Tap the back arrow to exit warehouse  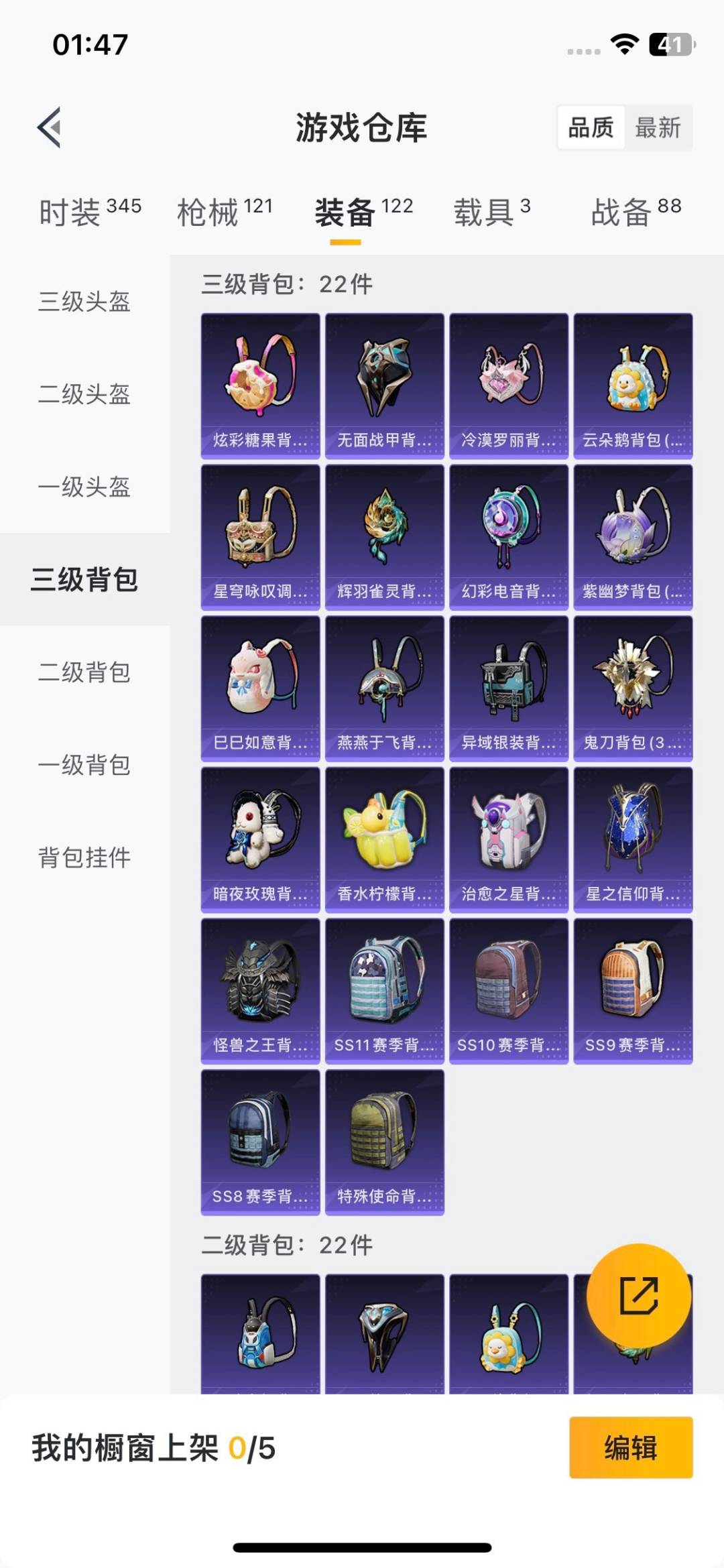coord(48,127)
